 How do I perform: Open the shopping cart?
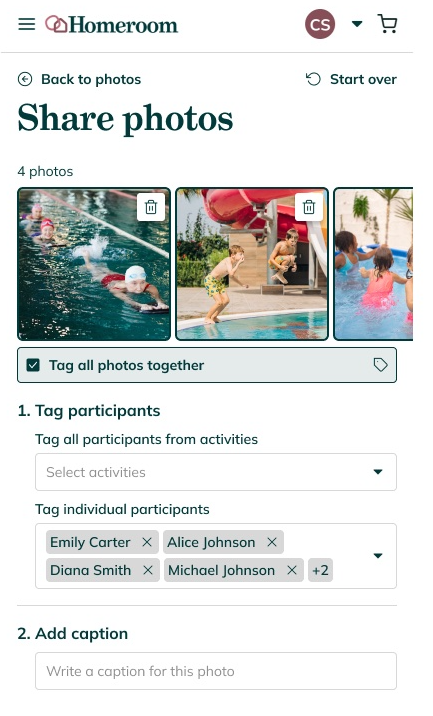click(x=387, y=24)
